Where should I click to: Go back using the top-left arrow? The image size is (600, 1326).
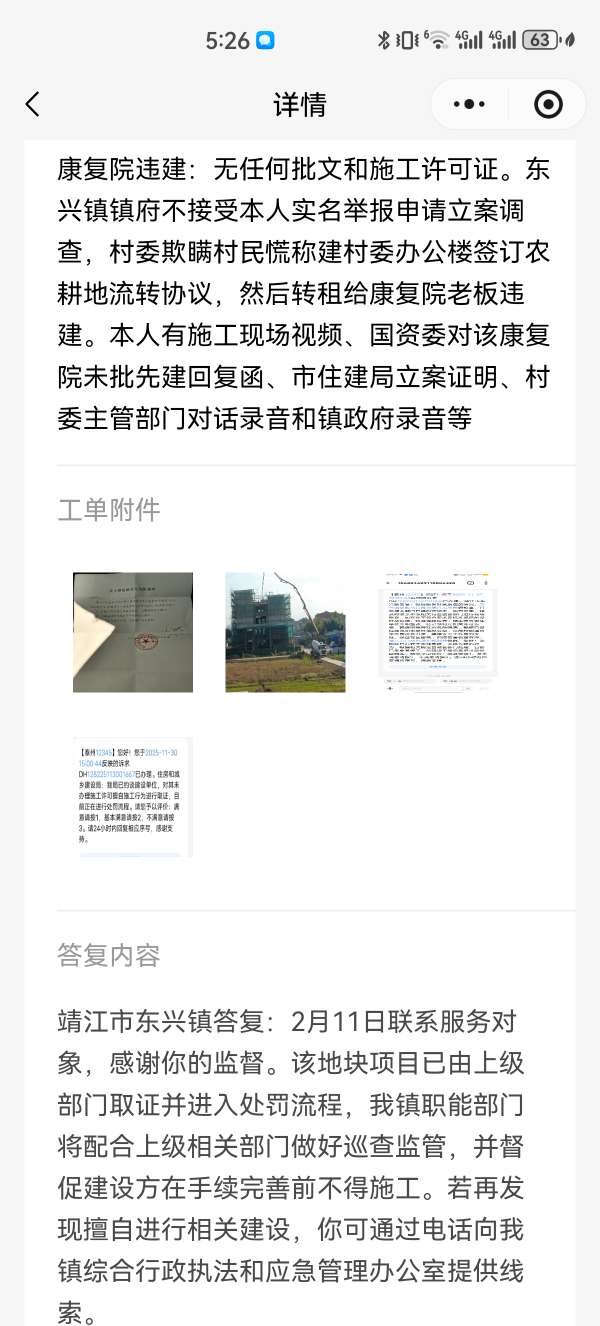[33, 104]
